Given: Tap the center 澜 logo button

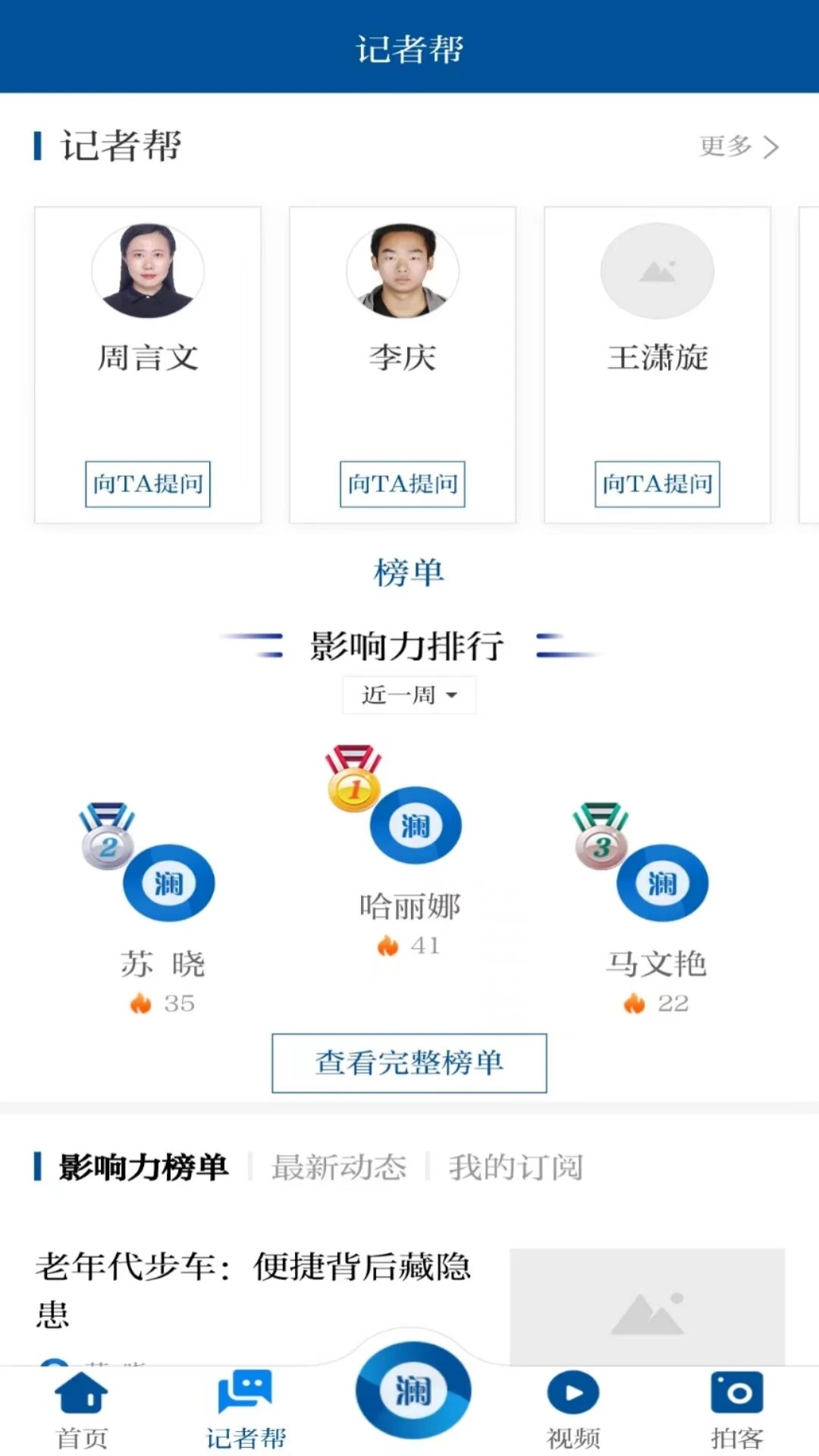Looking at the screenshot, I should [x=413, y=1391].
